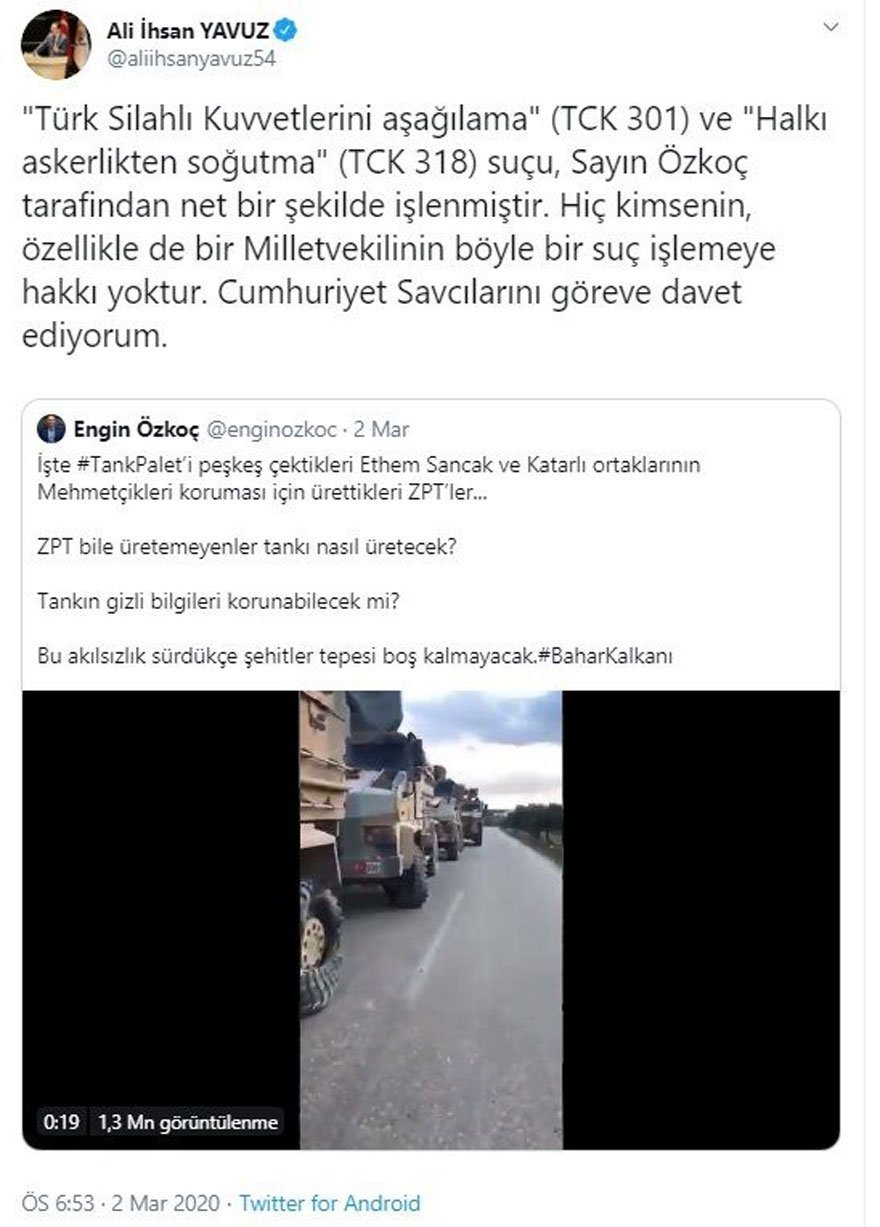Tap the Twitter for Android link
The height and width of the screenshot is (1227, 880).
coord(330,1202)
